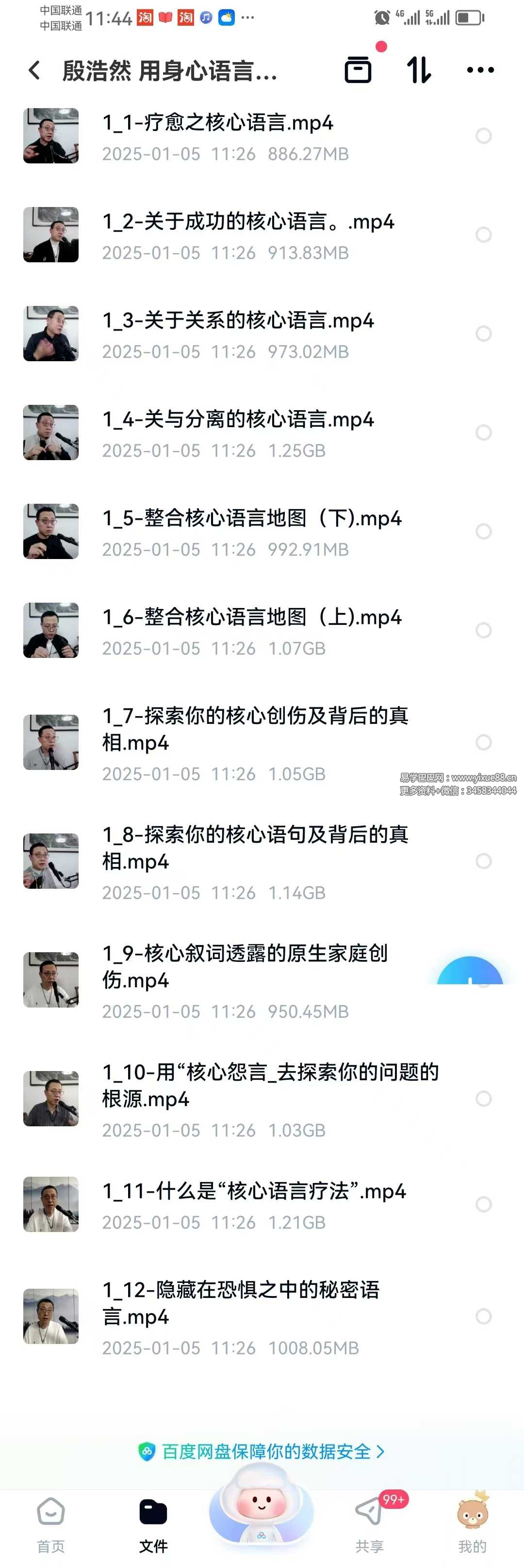The width and height of the screenshot is (524, 1568).
Task: Open video 1_5-整合核心语言地图（下）.mp4
Action: pos(252,519)
